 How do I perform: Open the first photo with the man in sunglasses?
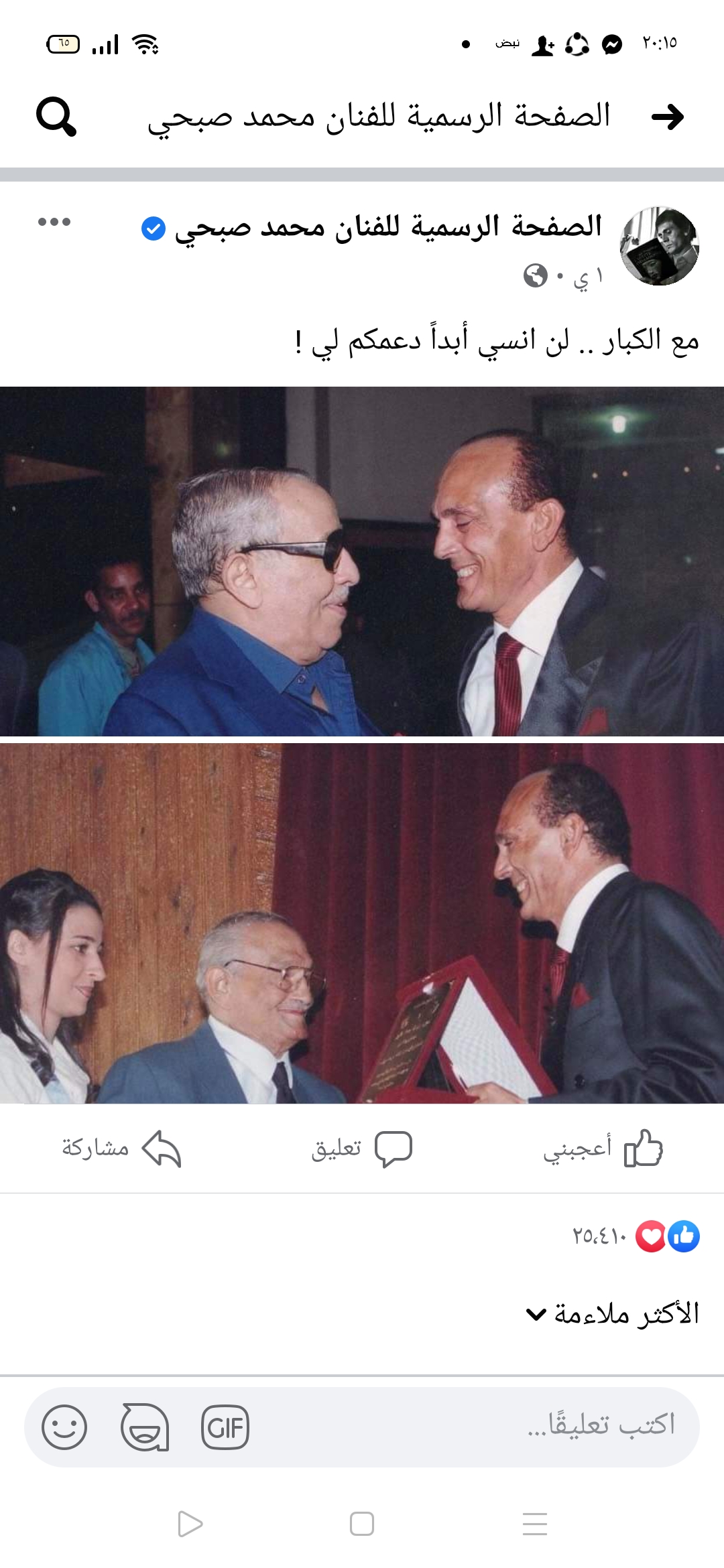pyautogui.click(x=362, y=561)
